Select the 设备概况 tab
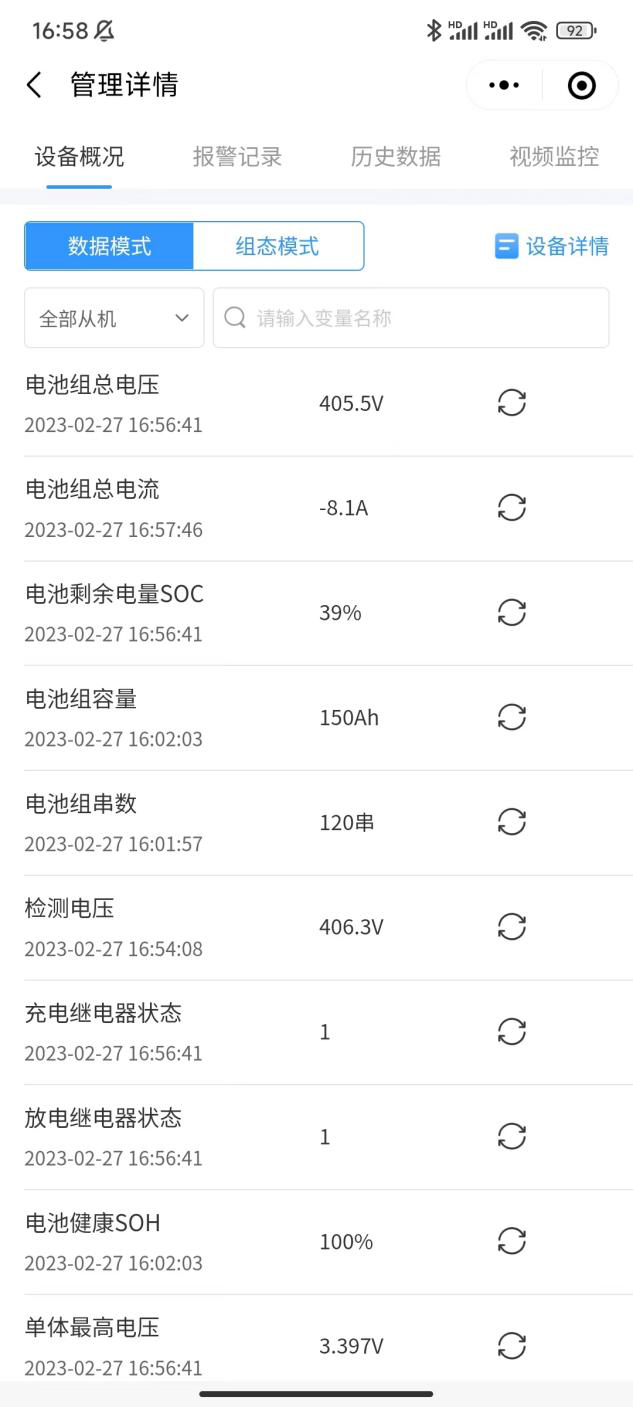The image size is (633, 1407). click(79, 157)
